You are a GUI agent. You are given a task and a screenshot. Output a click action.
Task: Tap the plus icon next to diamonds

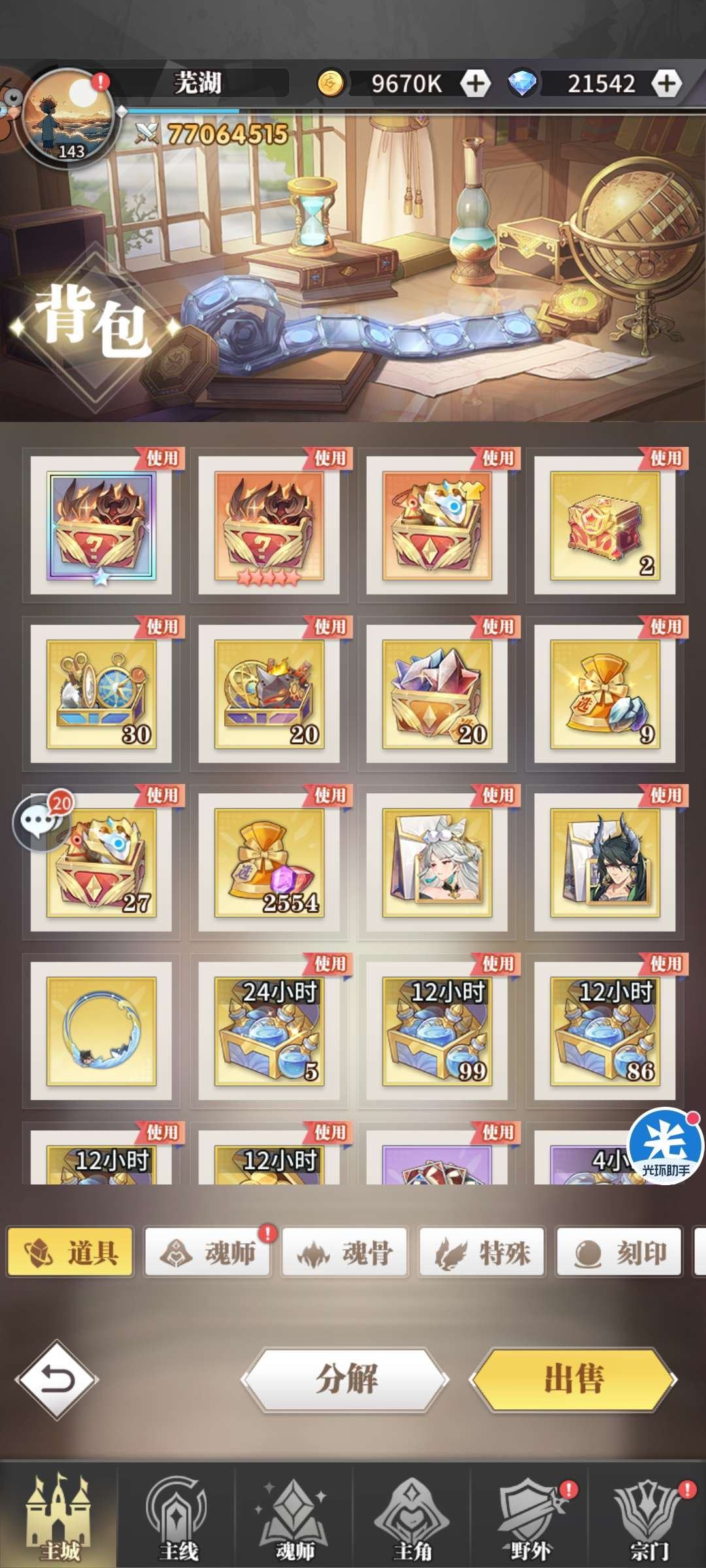click(666, 84)
